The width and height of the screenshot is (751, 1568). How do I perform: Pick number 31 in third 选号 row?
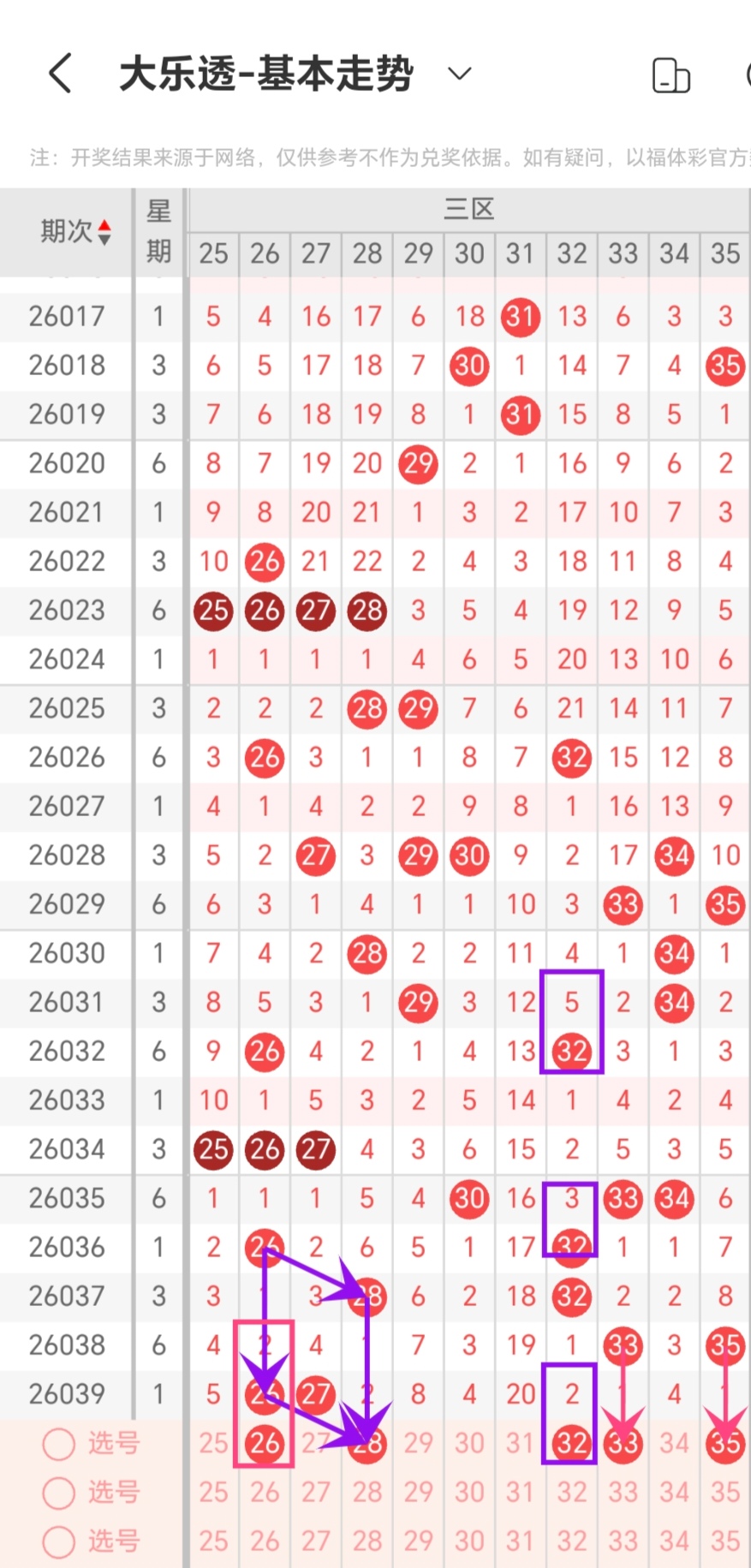(521, 1541)
